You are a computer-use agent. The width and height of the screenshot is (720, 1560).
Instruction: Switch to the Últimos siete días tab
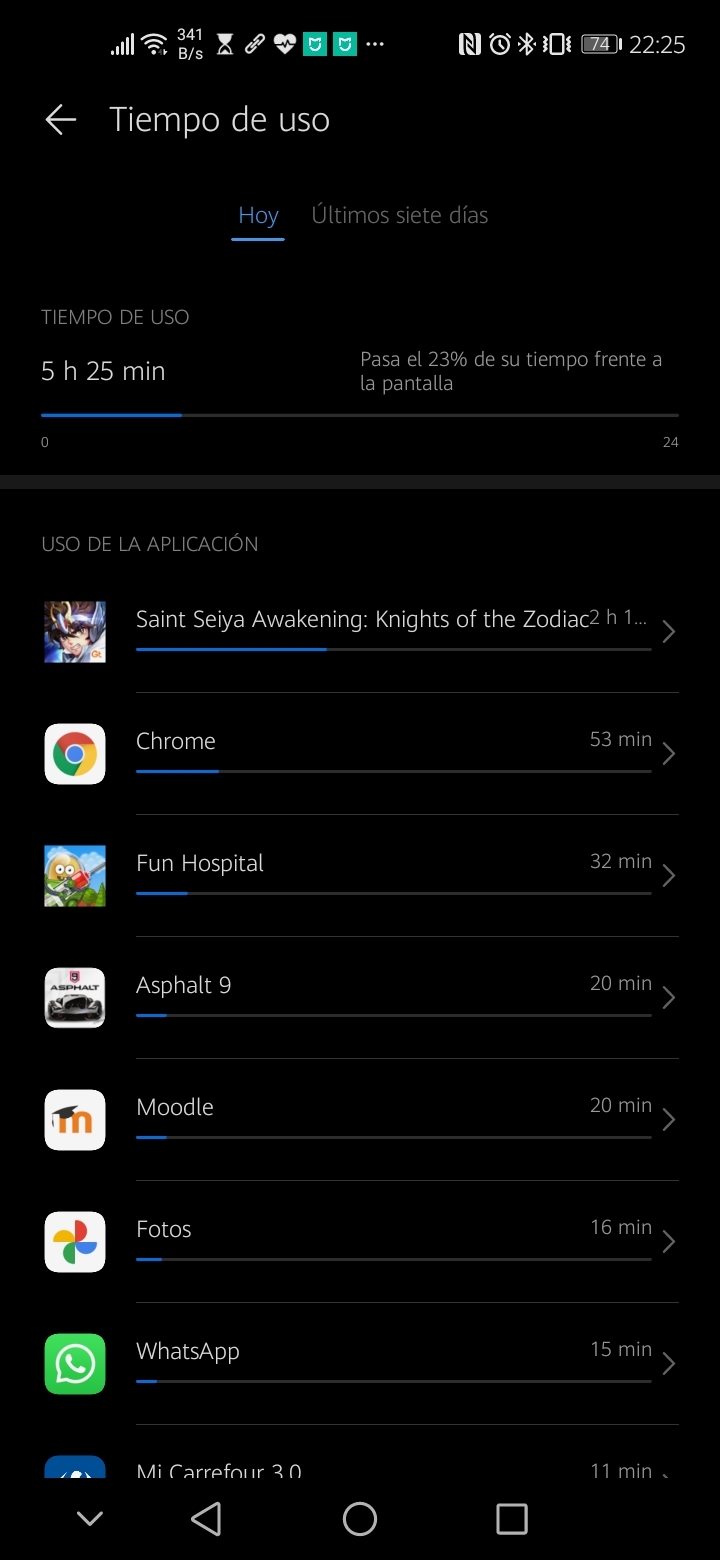(400, 215)
